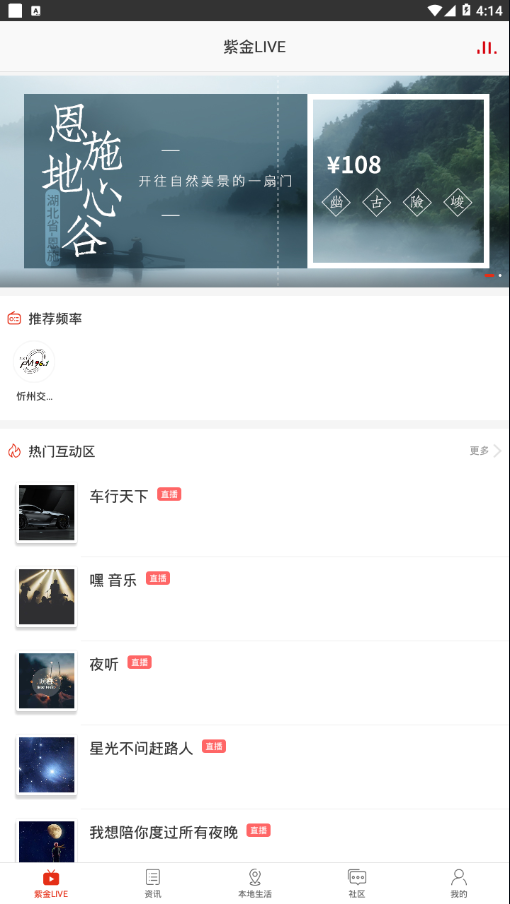Open 星光不问赶路人 live room

click(x=255, y=767)
